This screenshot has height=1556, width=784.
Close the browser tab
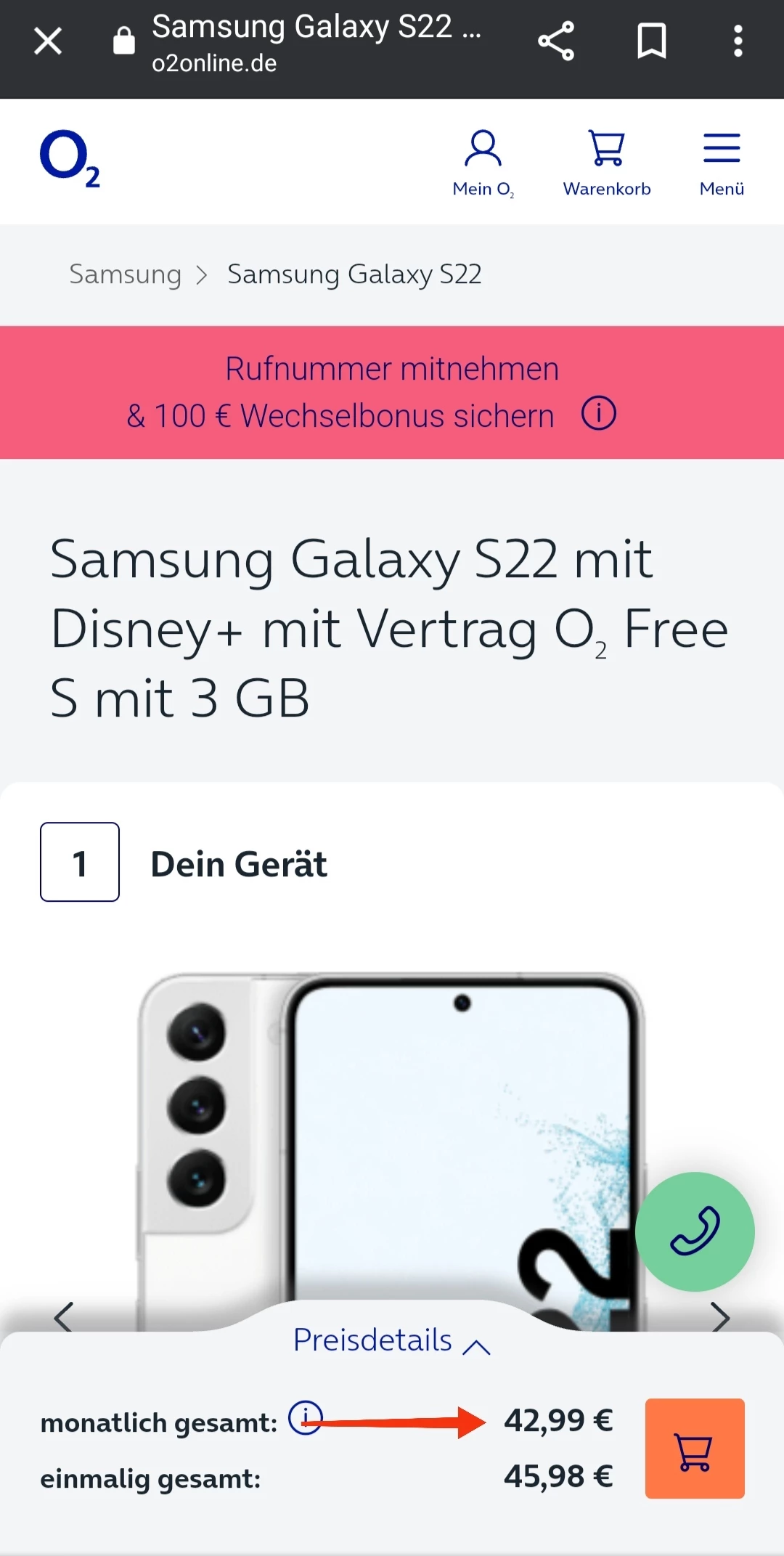[x=48, y=41]
